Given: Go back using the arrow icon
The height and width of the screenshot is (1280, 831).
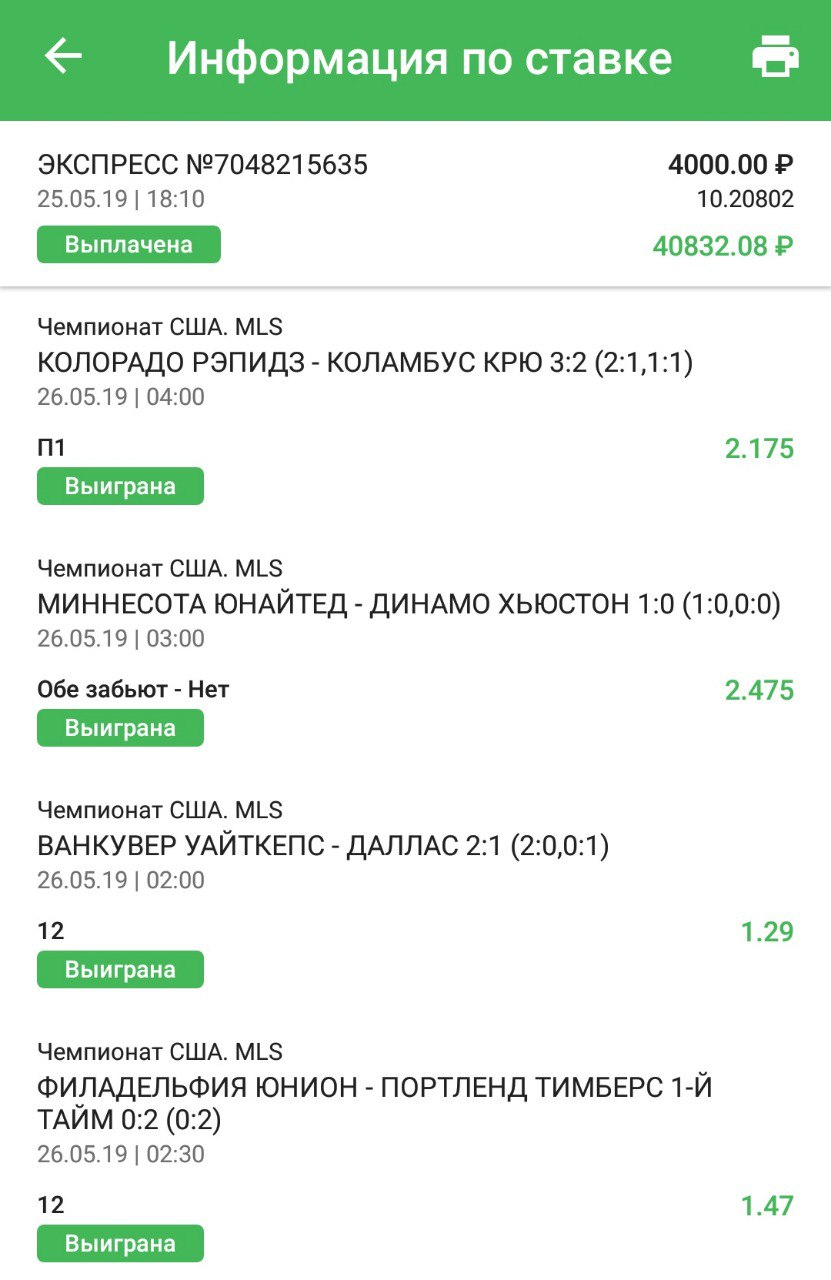Looking at the screenshot, I should point(63,57).
